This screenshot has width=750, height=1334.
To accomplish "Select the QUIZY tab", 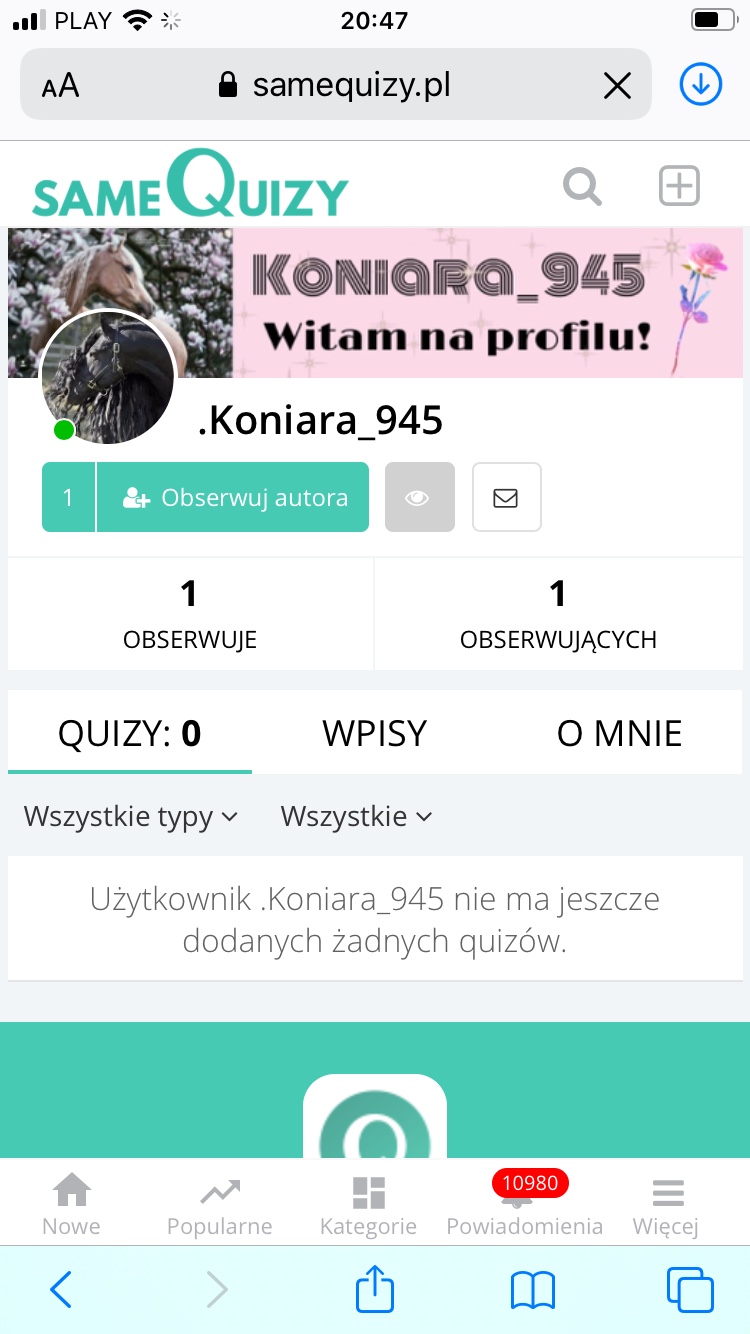I will point(130,734).
